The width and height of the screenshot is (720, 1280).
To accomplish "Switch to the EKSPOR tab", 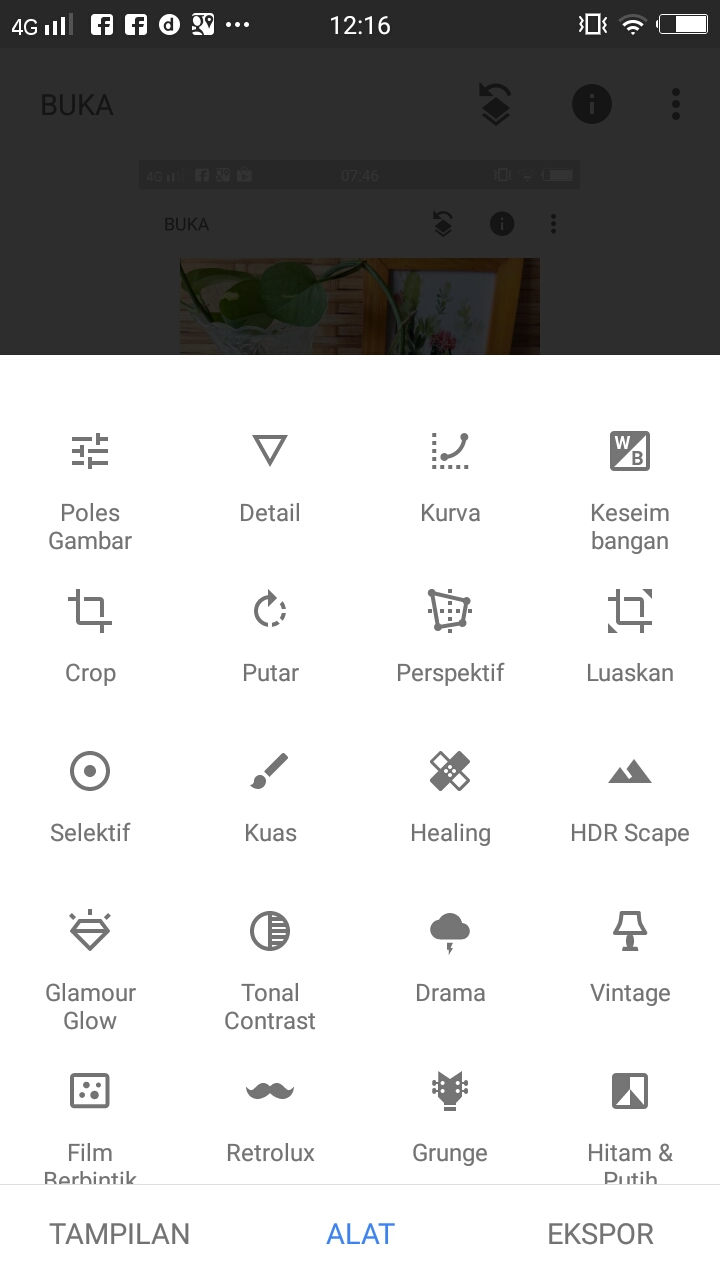I will click(x=600, y=1234).
